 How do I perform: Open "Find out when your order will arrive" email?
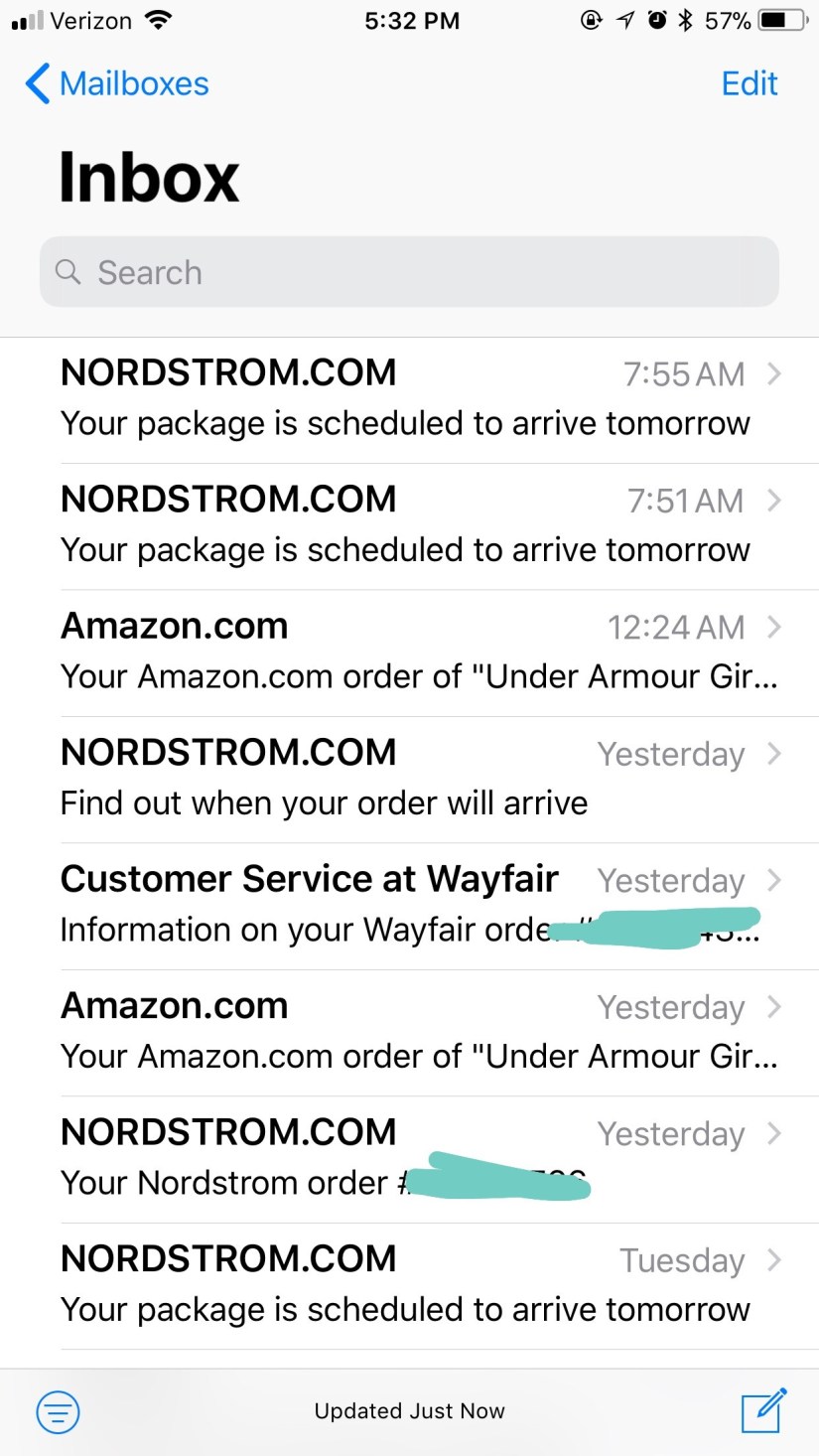click(x=409, y=778)
